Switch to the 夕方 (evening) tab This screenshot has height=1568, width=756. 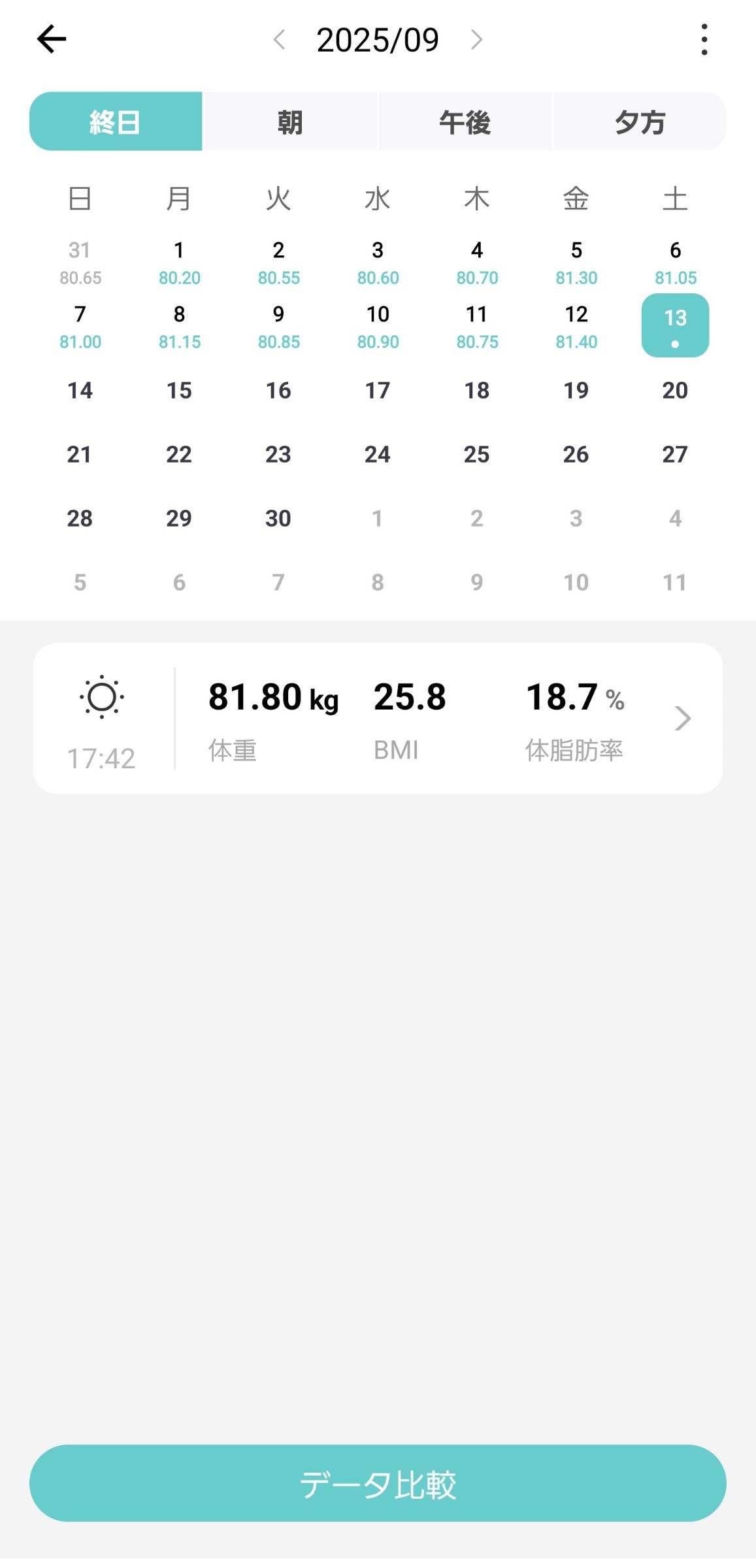pyautogui.click(x=640, y=122)
